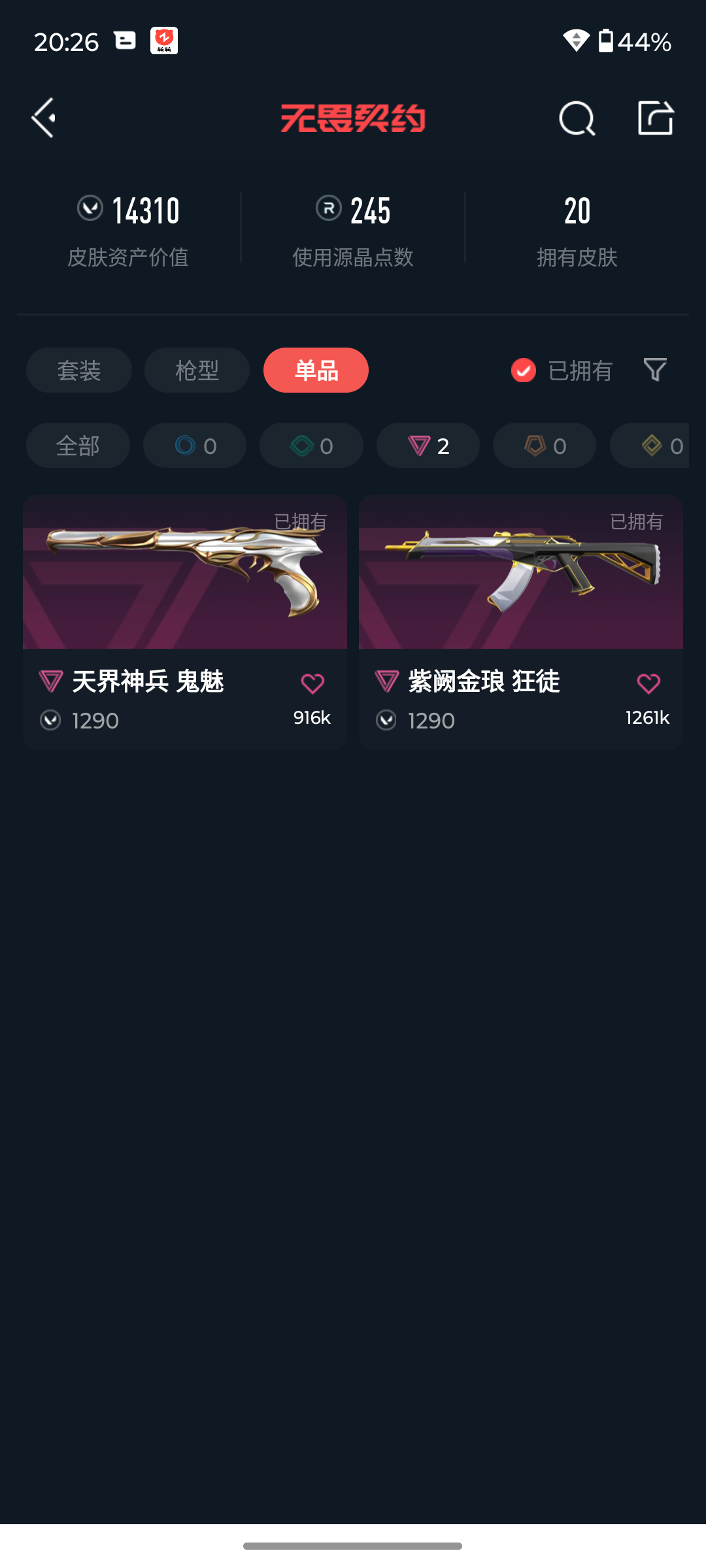The height and width of the screenshot is (1568, 706).
Task: Filter by the orange pentagon rarity chip
Action: tap(545, 446)
